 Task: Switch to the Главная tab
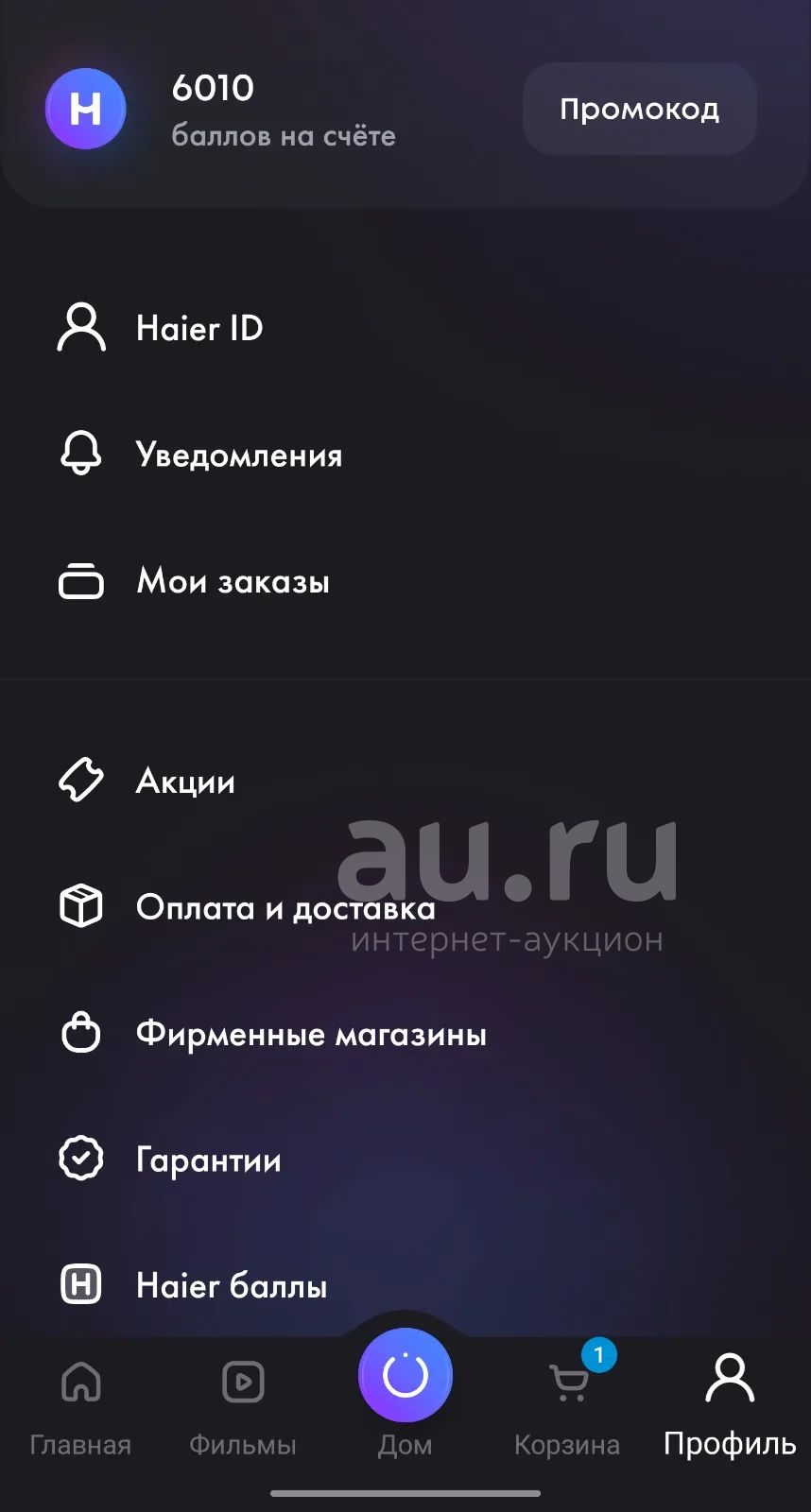tap(80, 1406)
